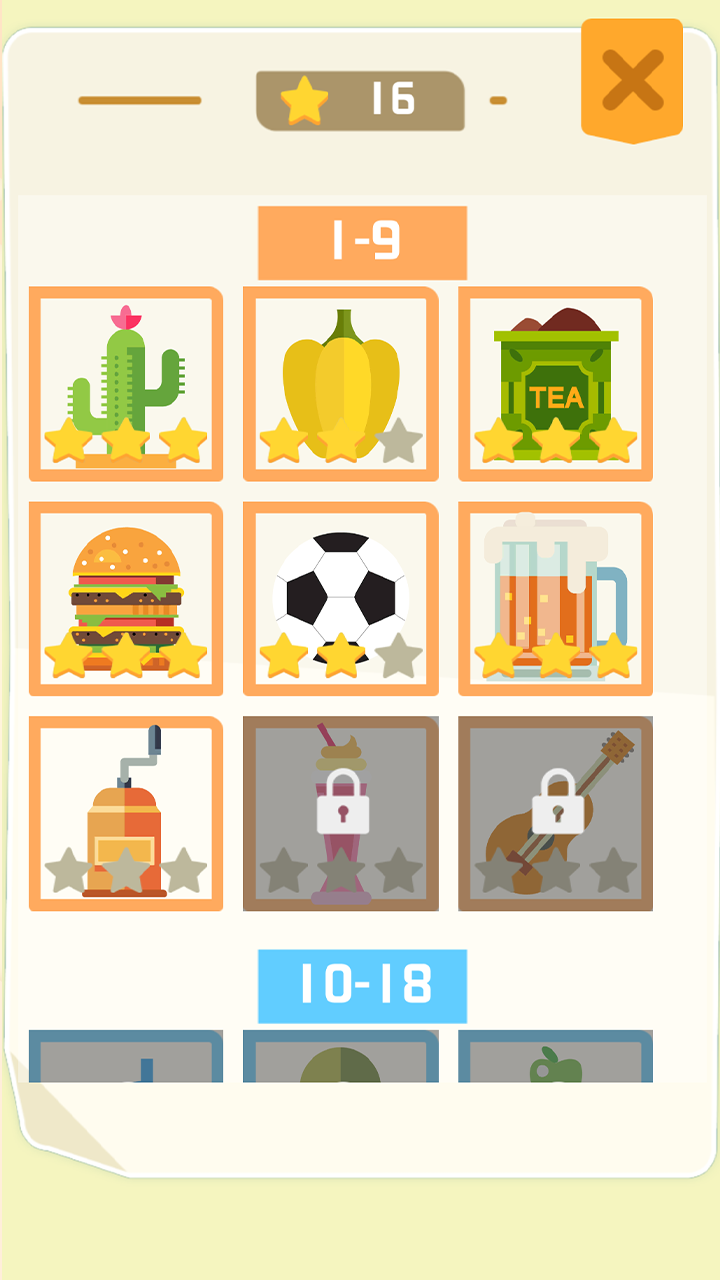Image resolution: width=720 pixels, height=1280 pixels.
Task: Close the level selection screen
Action: 632,80
